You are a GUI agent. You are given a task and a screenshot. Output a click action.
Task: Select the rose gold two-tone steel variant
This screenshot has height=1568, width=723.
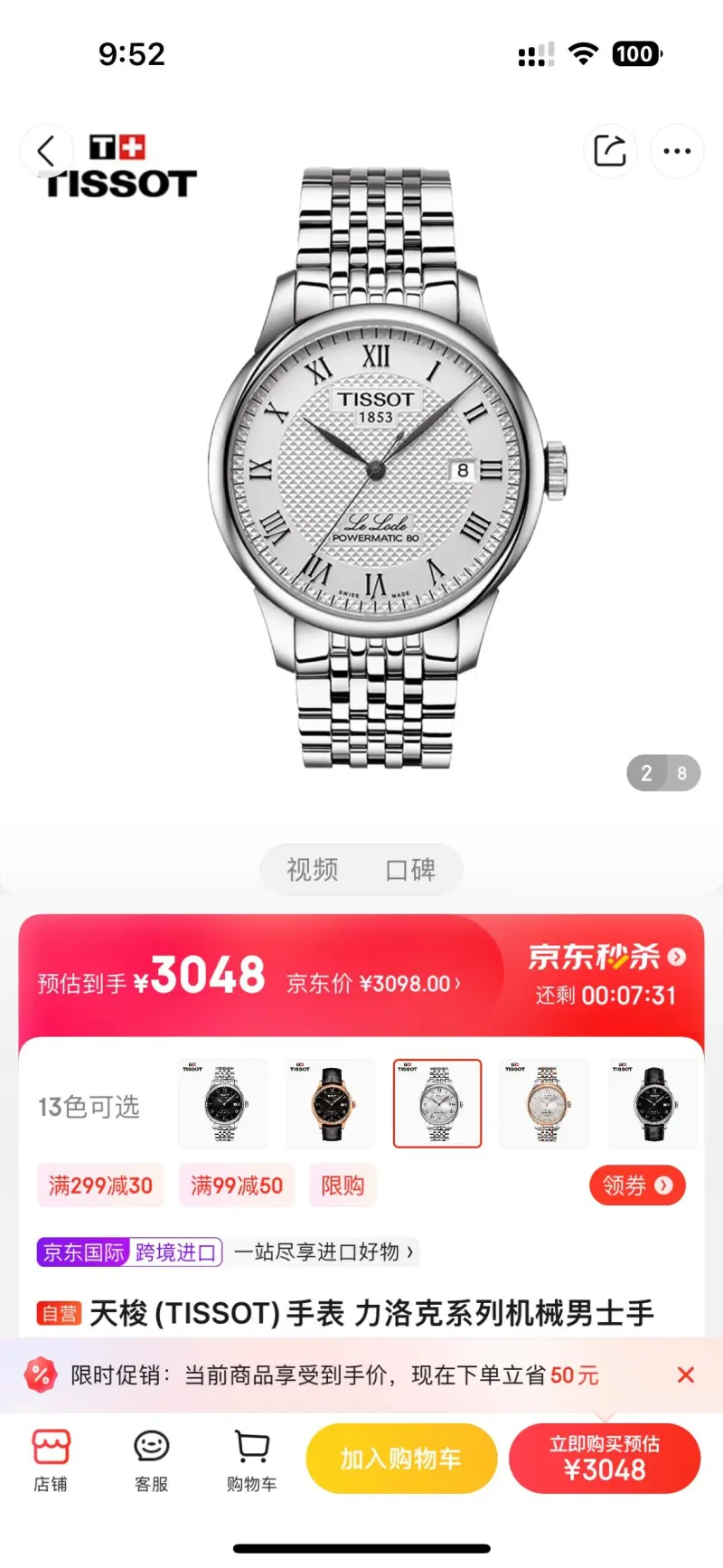pos(545,1103)
